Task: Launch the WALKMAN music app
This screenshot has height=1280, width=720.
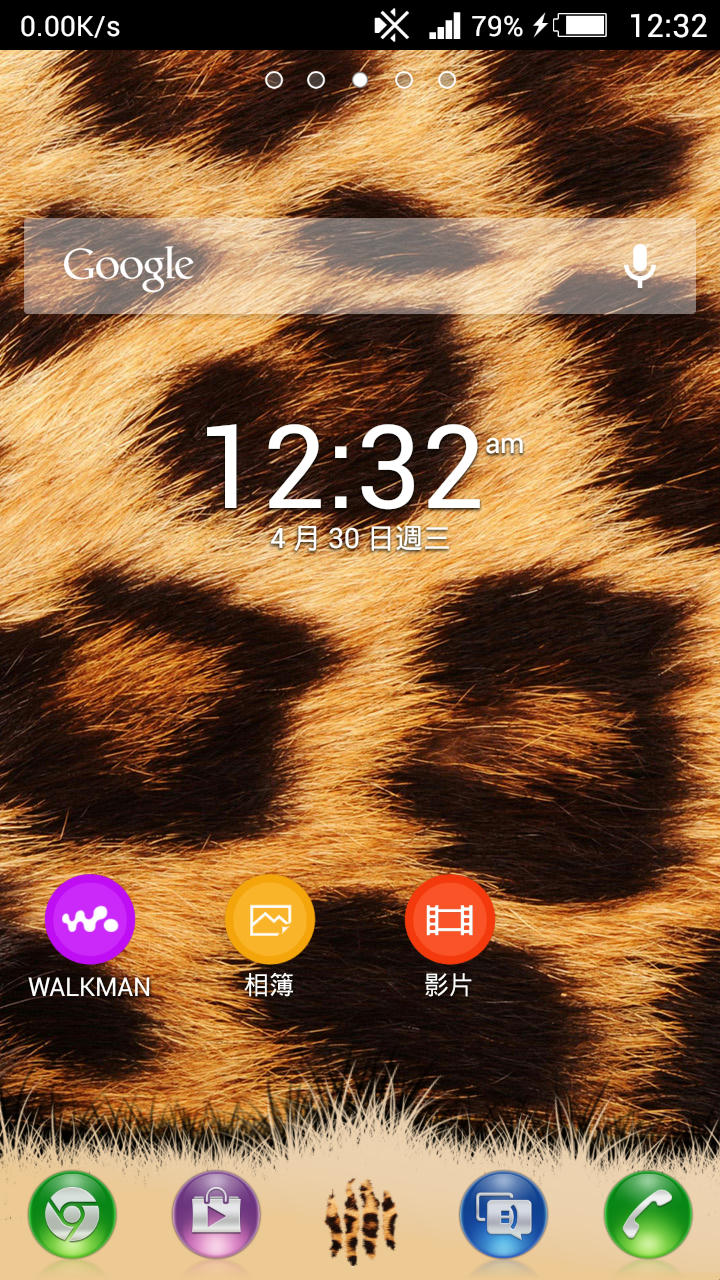Action: 90,920
